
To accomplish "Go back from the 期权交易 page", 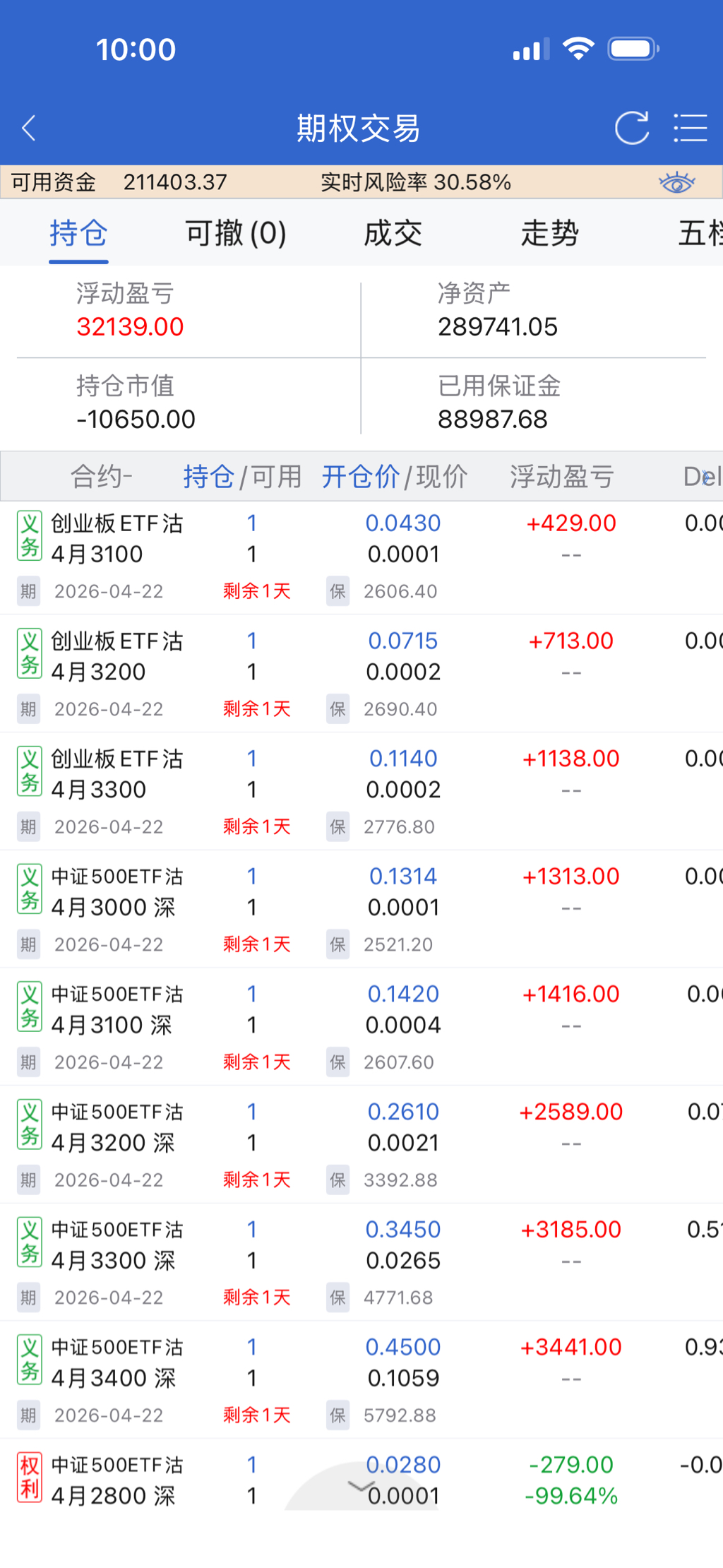I will coord(29,129).
